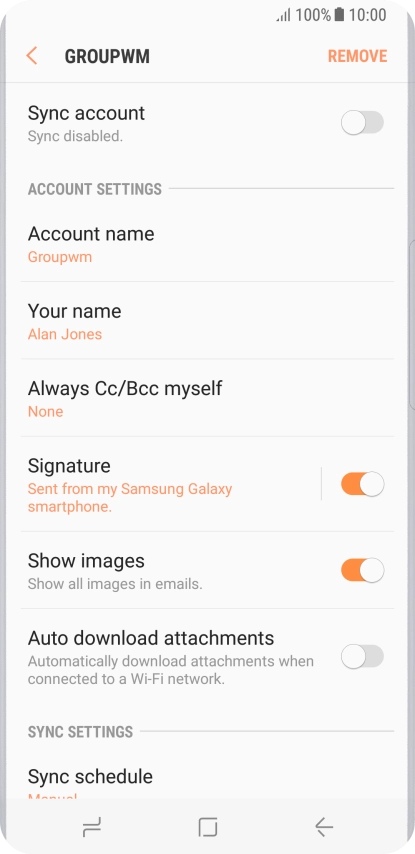Disable the Show images switch
The width and height of the screenshot is (415, 854).
tap(362, 570)
